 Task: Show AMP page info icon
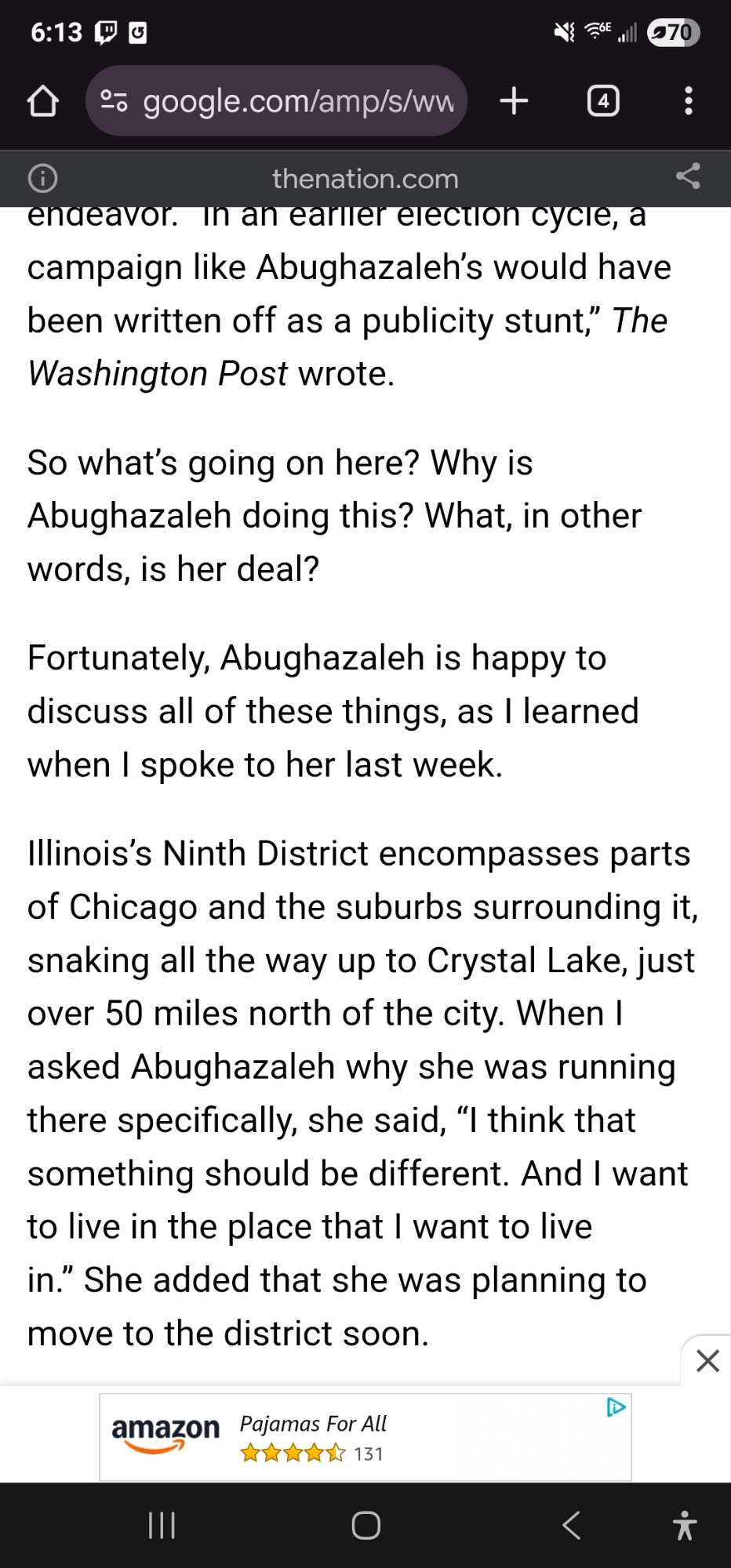coord(43,179)
